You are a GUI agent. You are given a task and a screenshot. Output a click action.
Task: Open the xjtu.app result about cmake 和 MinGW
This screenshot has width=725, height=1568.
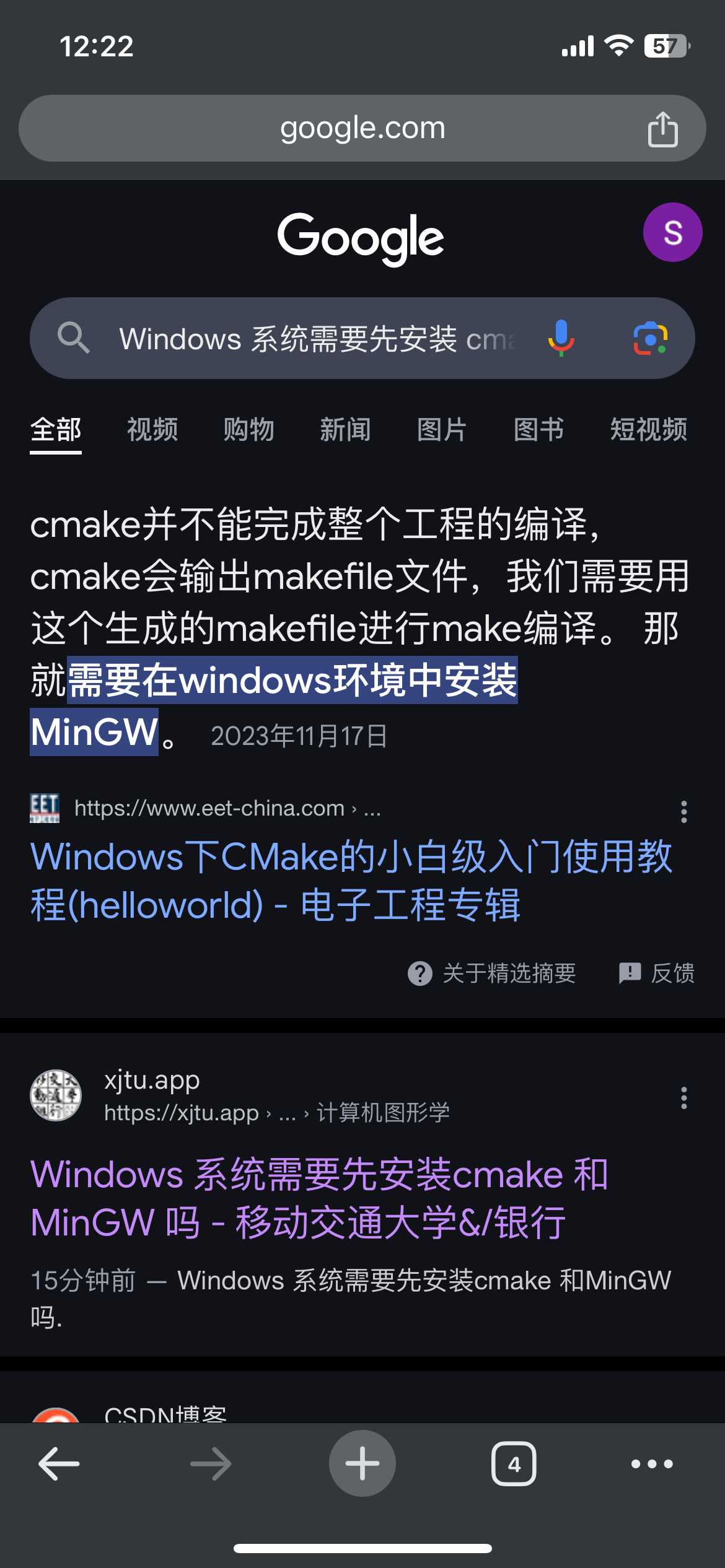[319, 1198]
